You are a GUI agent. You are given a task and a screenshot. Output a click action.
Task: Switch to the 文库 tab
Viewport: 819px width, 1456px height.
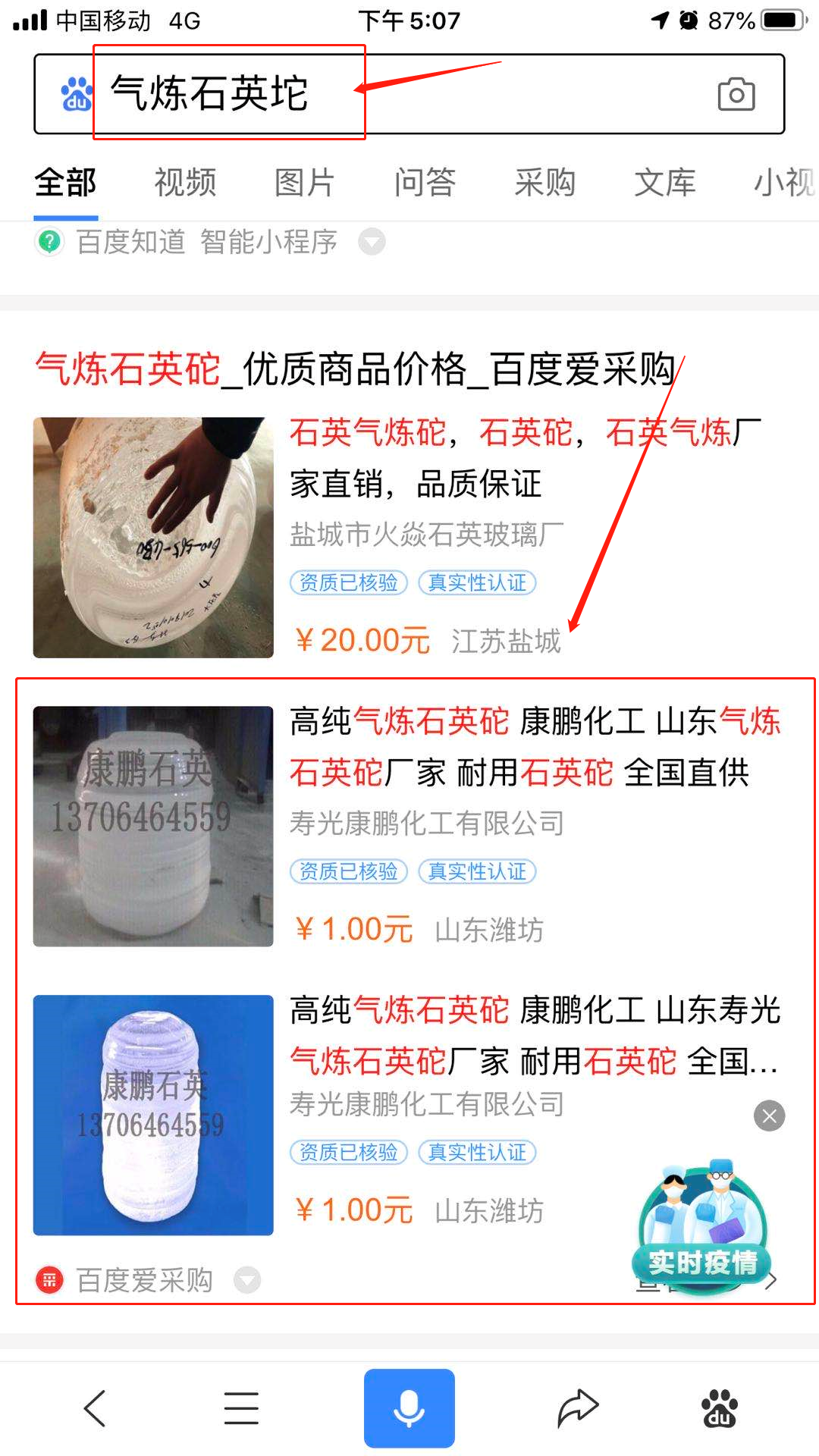pyautogui.click(x=664, y=183)
